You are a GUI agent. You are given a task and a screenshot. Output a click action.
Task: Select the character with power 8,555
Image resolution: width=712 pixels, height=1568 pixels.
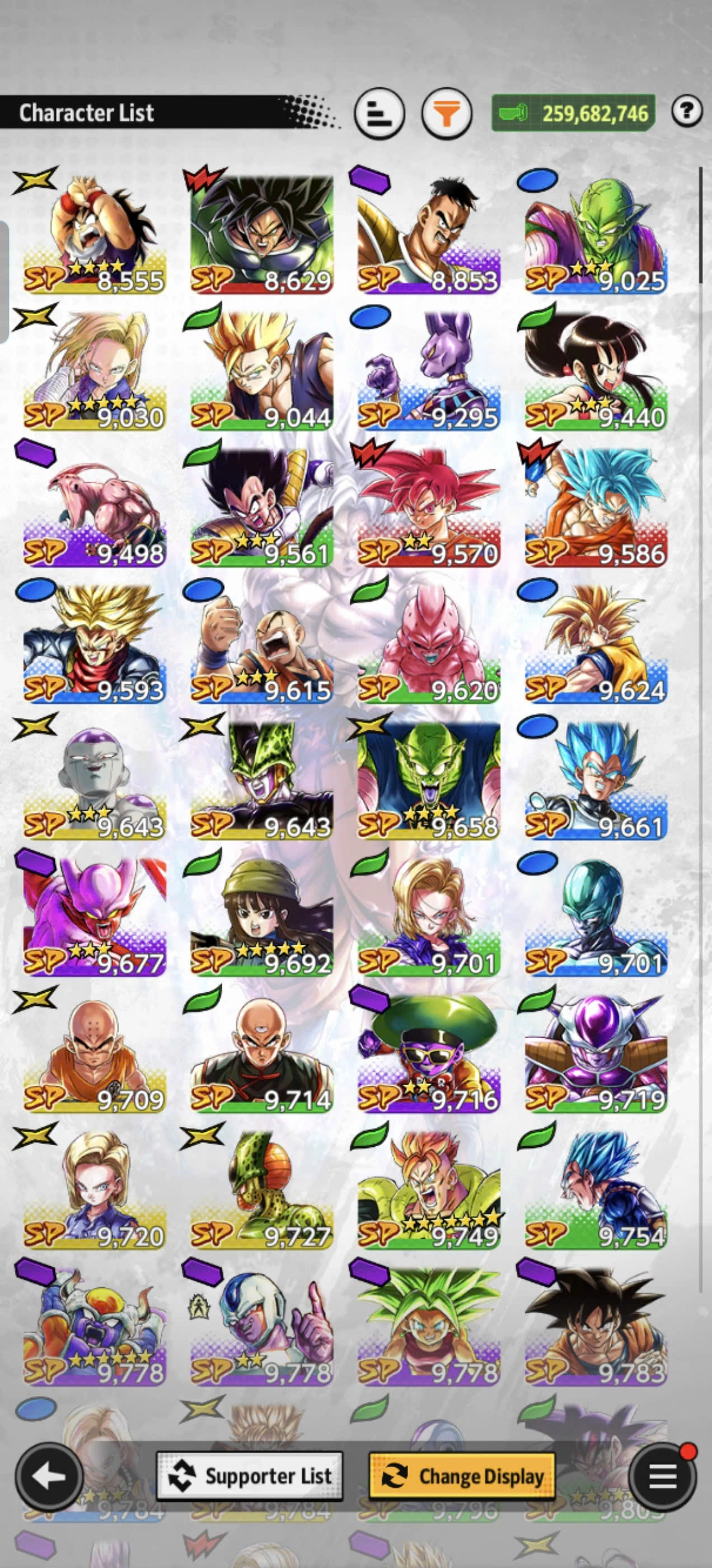95,234
